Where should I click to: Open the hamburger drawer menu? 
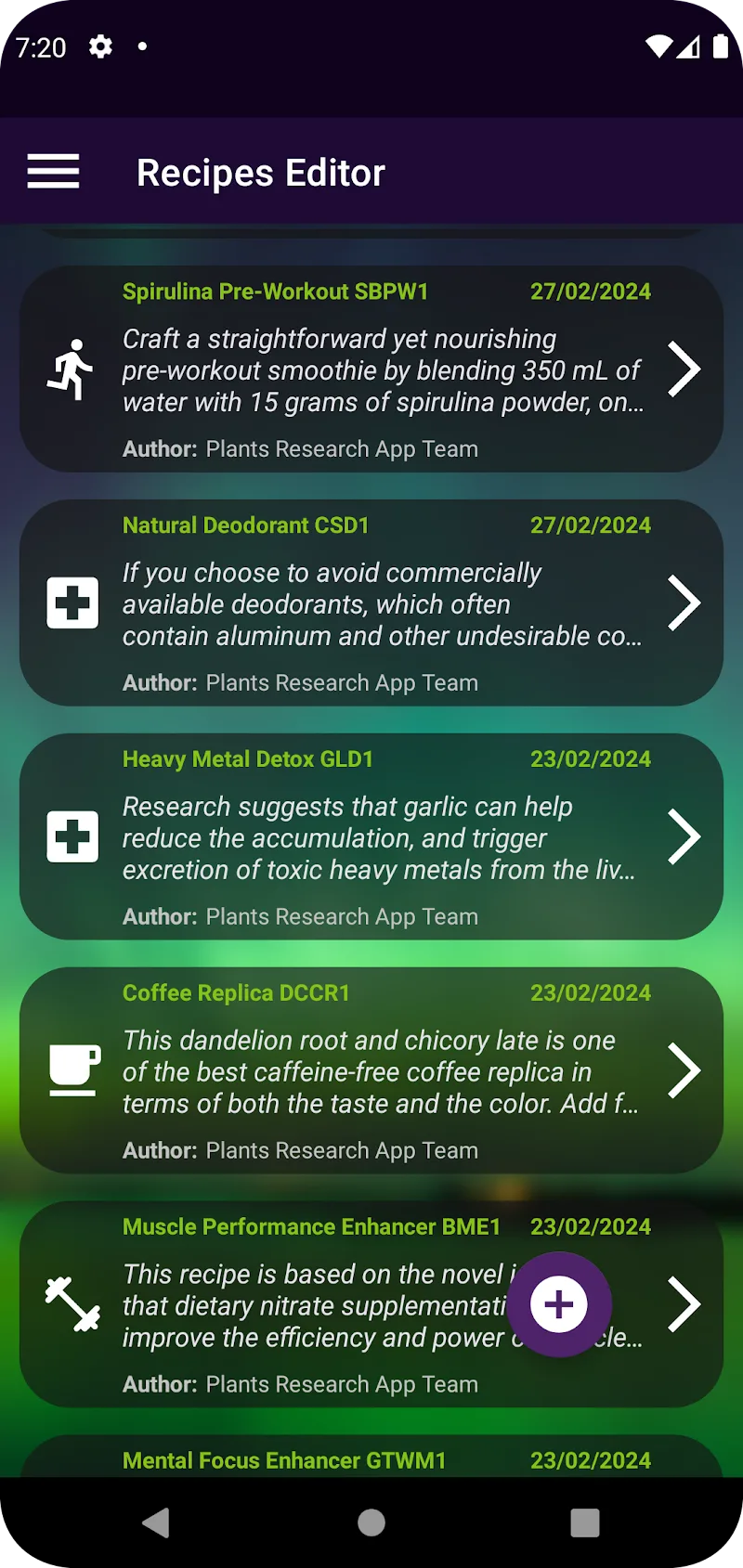click(x=53, y=172)
